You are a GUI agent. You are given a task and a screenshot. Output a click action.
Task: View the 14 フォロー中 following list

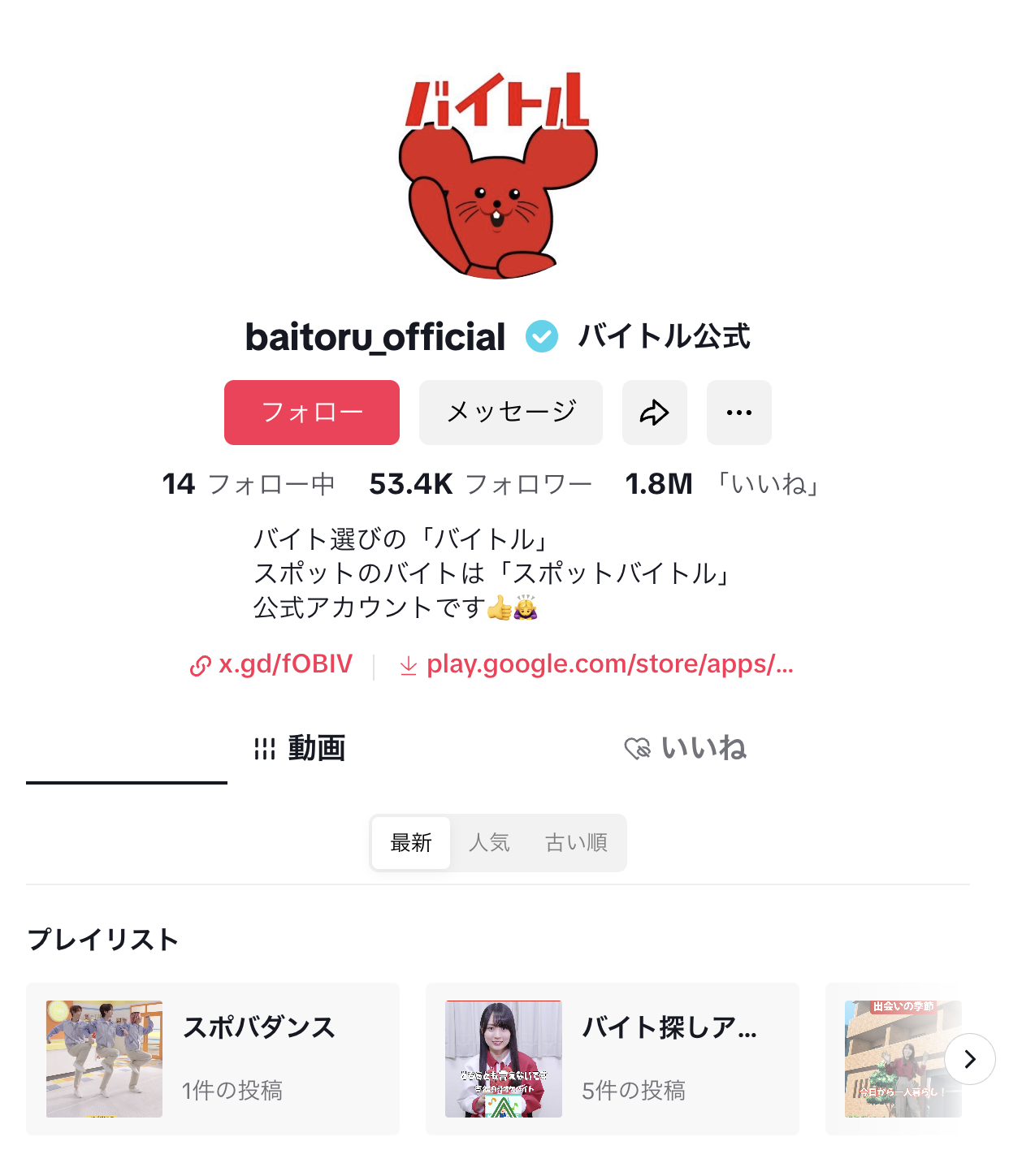tap(249, 484)
